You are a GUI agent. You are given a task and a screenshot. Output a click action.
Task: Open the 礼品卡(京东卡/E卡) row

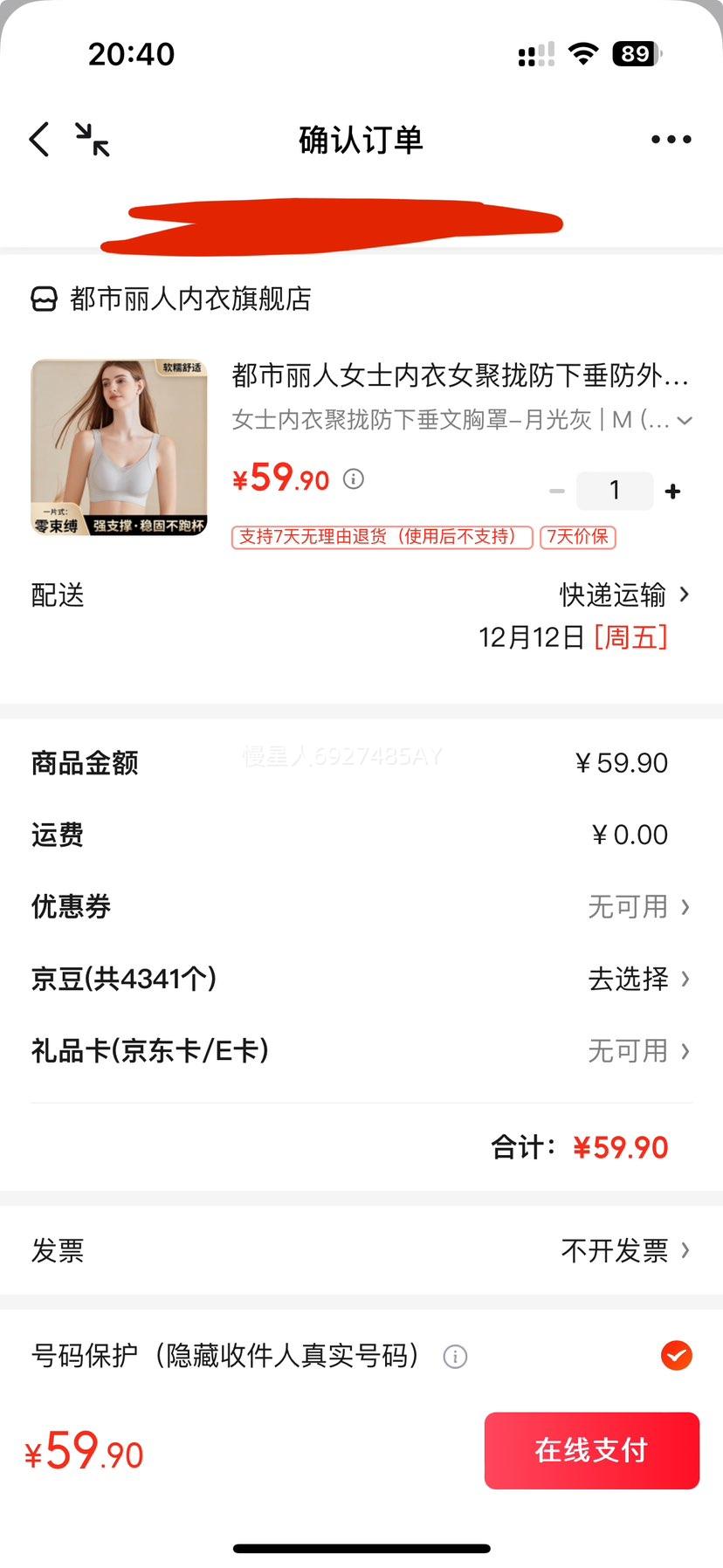tap(637, 1050)
